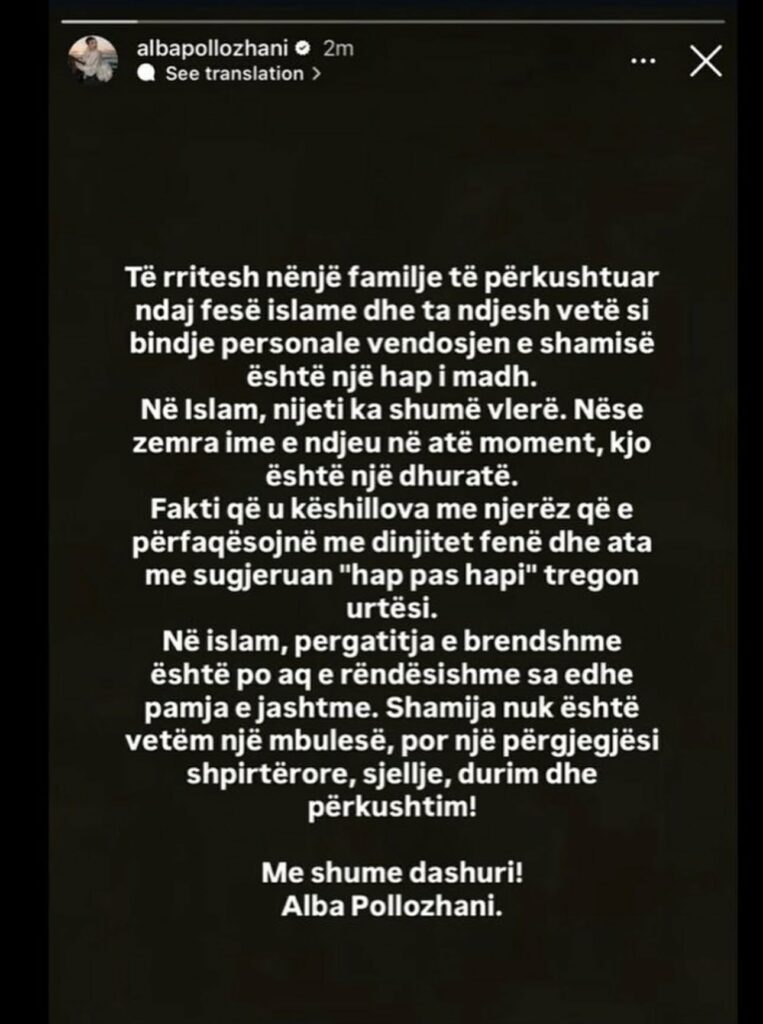Tap See translation link

pyautogui.click(x=233, y=73)
